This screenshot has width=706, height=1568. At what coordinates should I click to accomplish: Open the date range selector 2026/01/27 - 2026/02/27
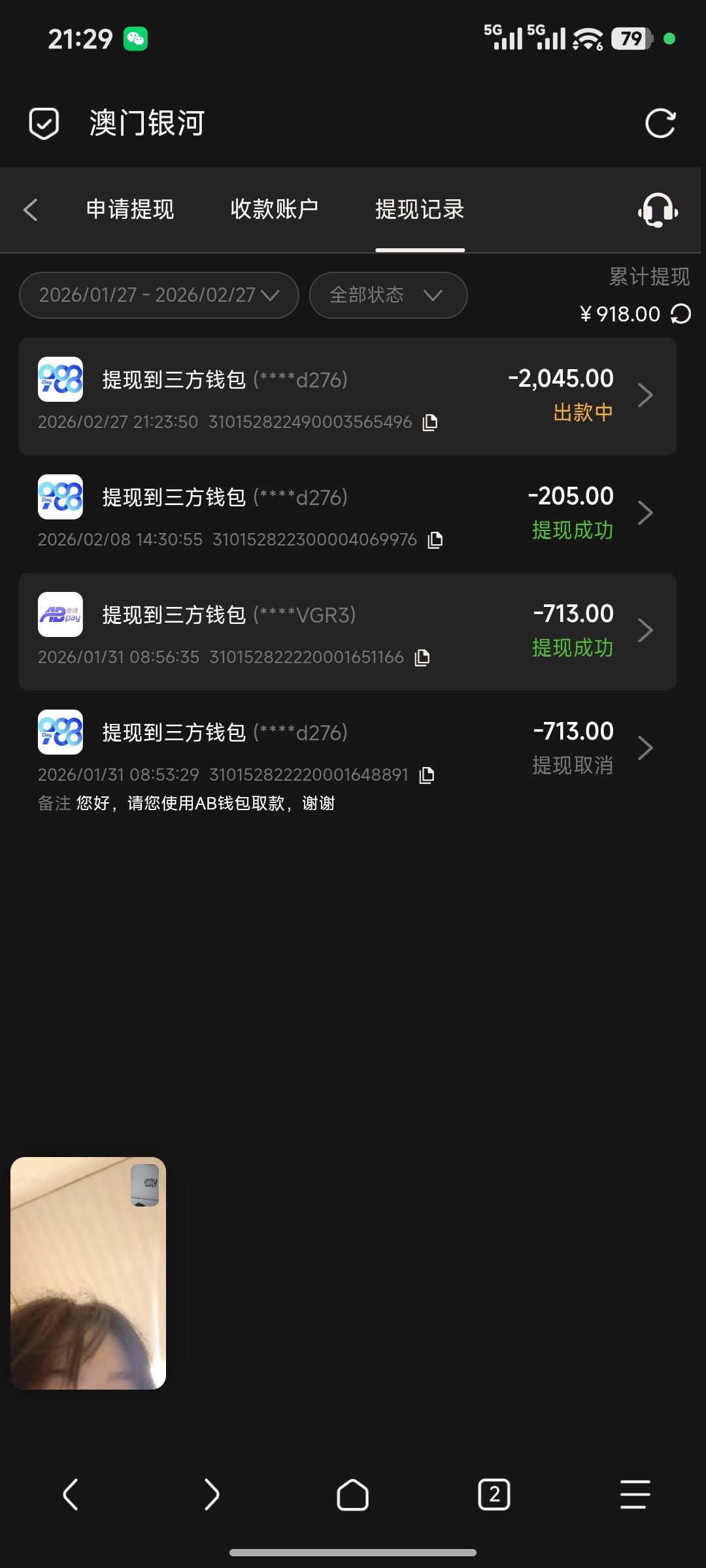click(x=158, y=295)
